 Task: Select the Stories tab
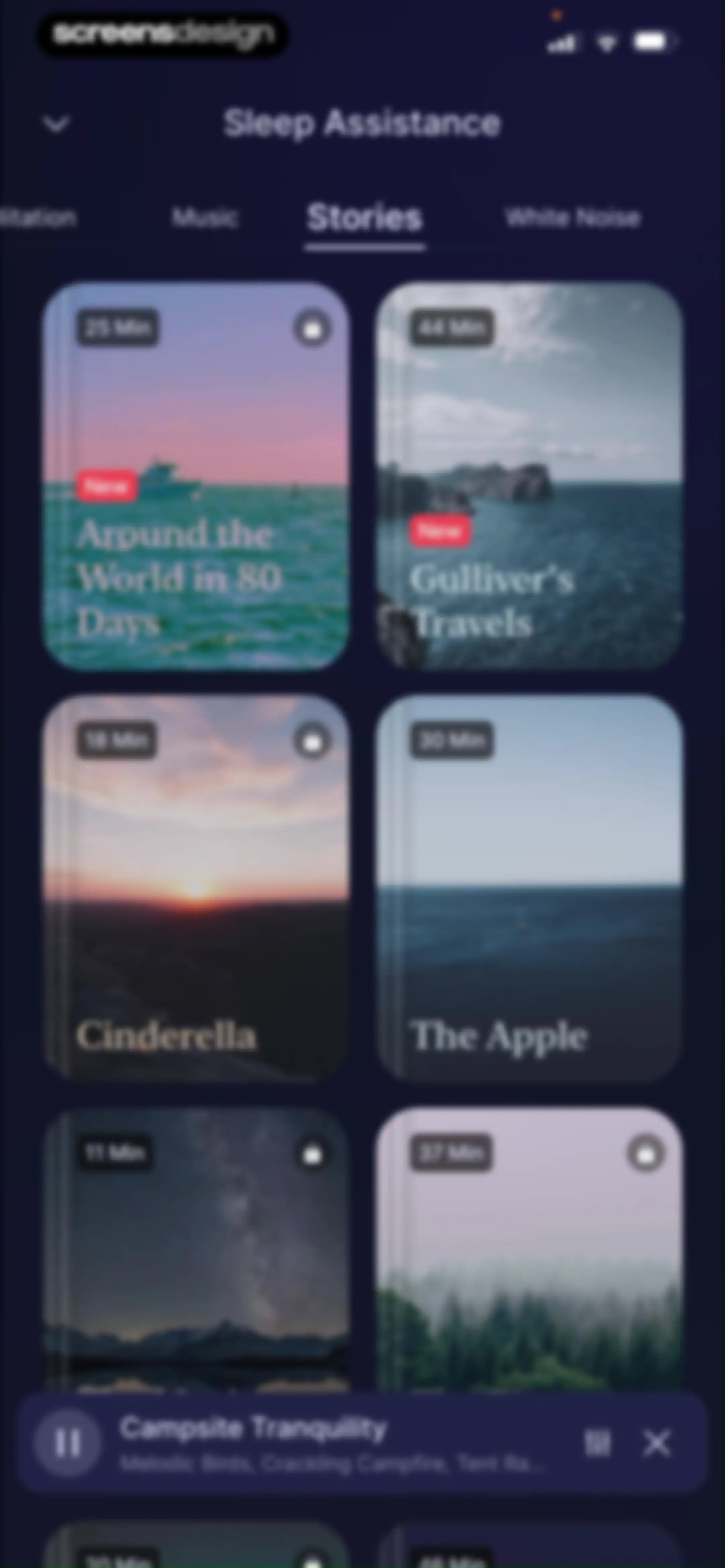pos(364,218)
